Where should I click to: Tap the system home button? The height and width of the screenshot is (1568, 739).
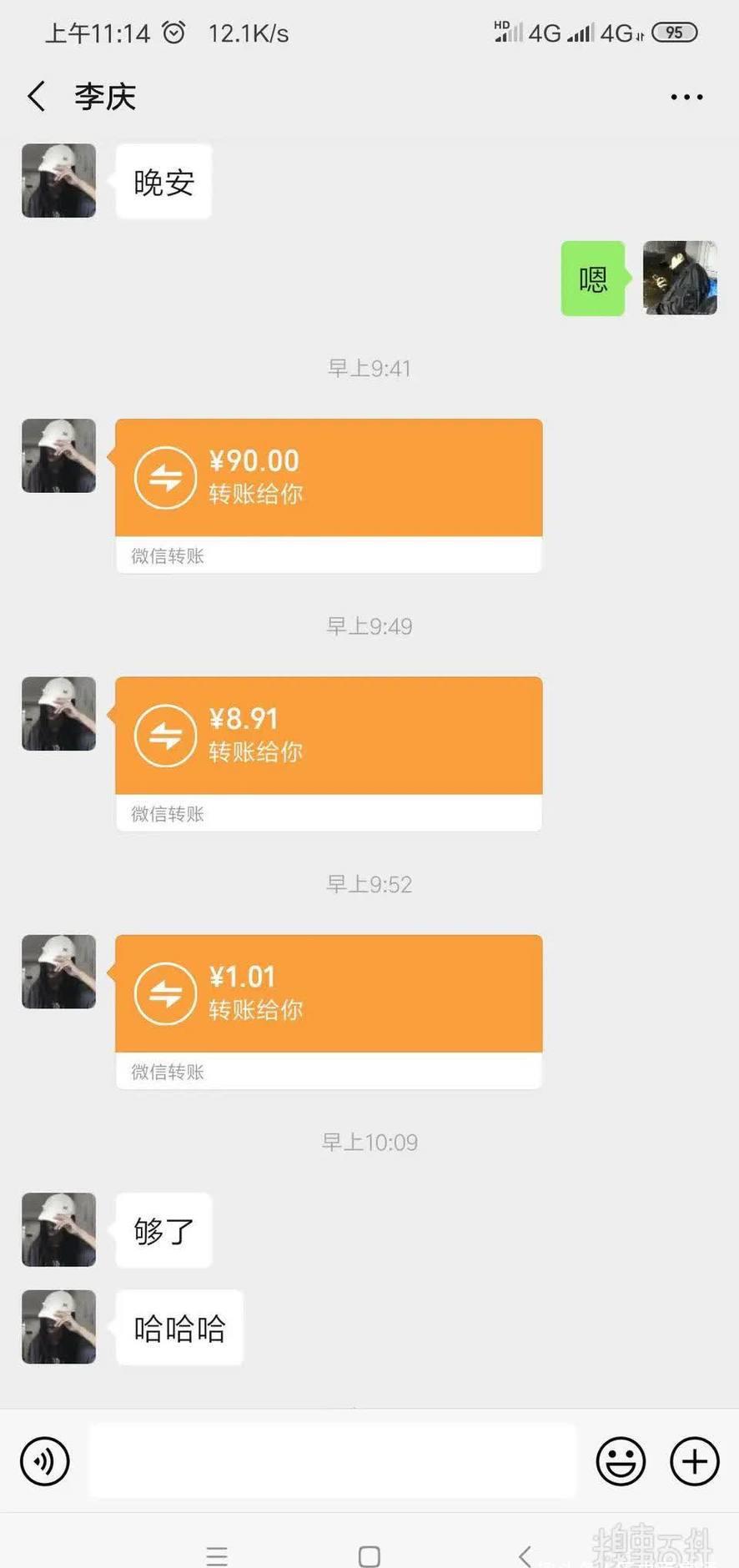[369, 1556]
